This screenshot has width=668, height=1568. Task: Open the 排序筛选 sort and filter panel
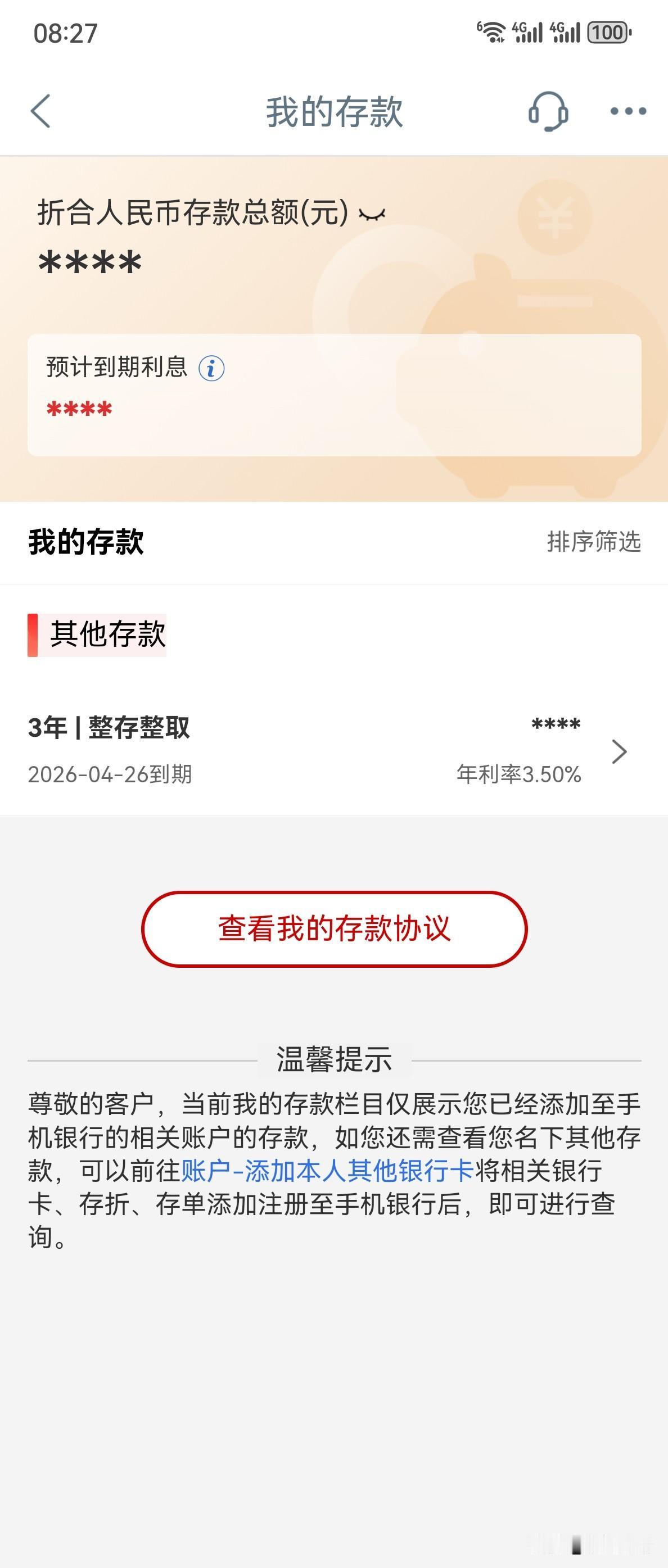[x=593, y=543]
